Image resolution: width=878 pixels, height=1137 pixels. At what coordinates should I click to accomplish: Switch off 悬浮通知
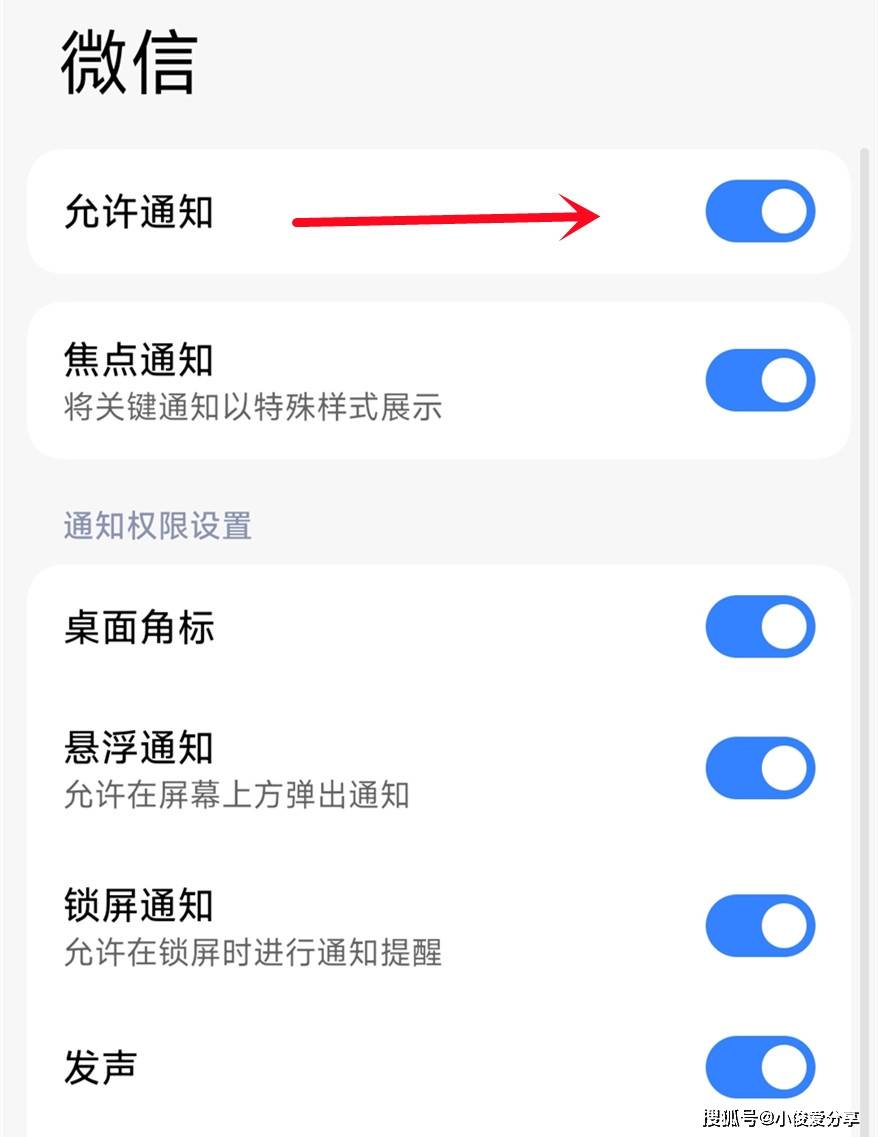click(x=760, y=768)
